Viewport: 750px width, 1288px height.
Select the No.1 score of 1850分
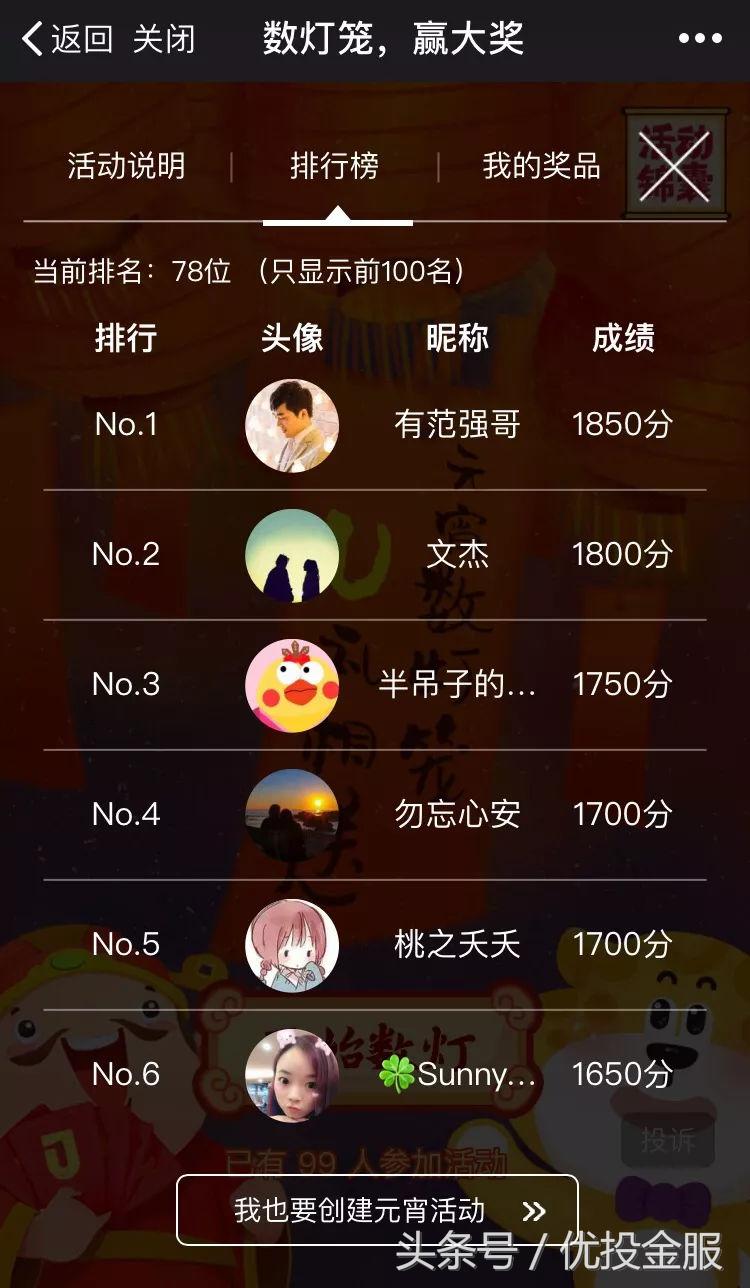click(621, 424)
